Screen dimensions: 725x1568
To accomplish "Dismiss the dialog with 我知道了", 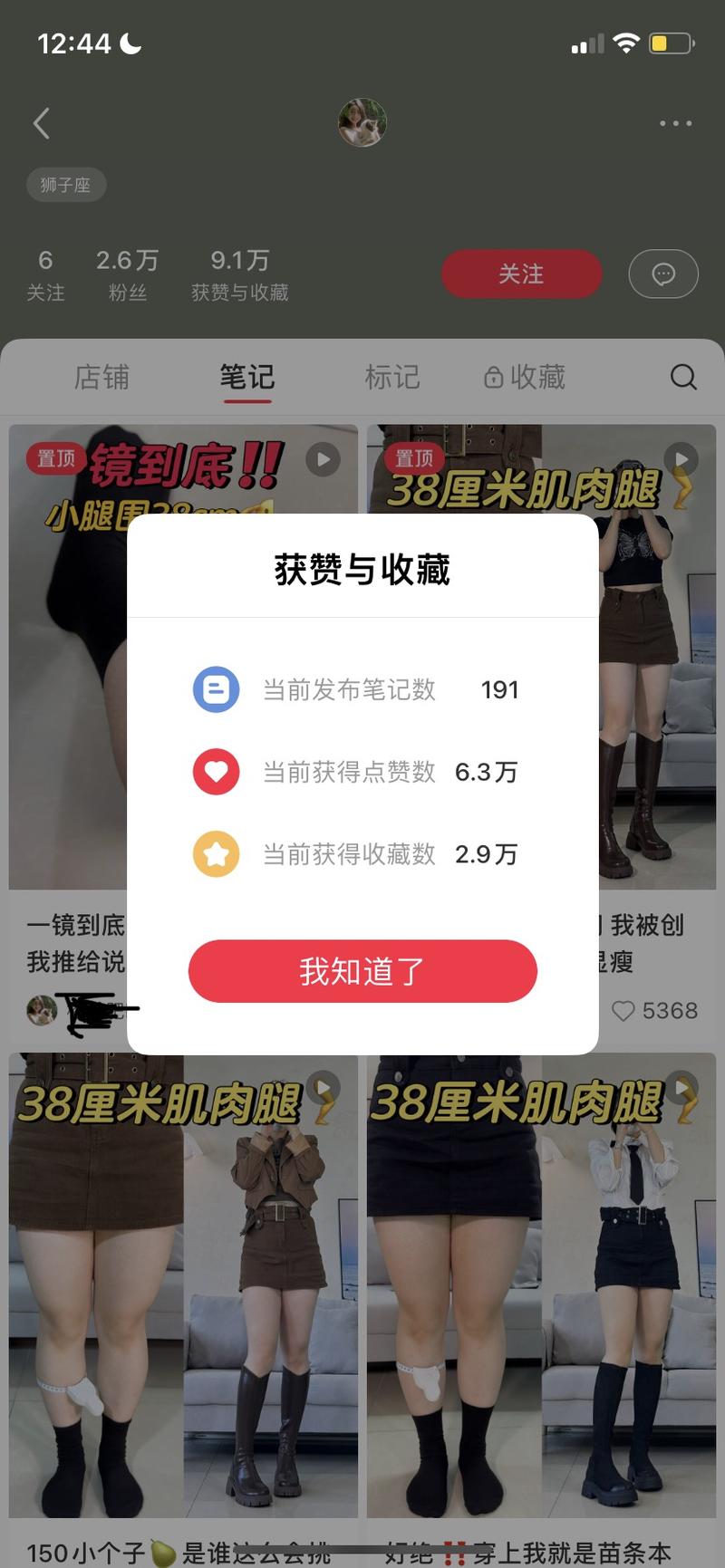I will coord(362,971).
